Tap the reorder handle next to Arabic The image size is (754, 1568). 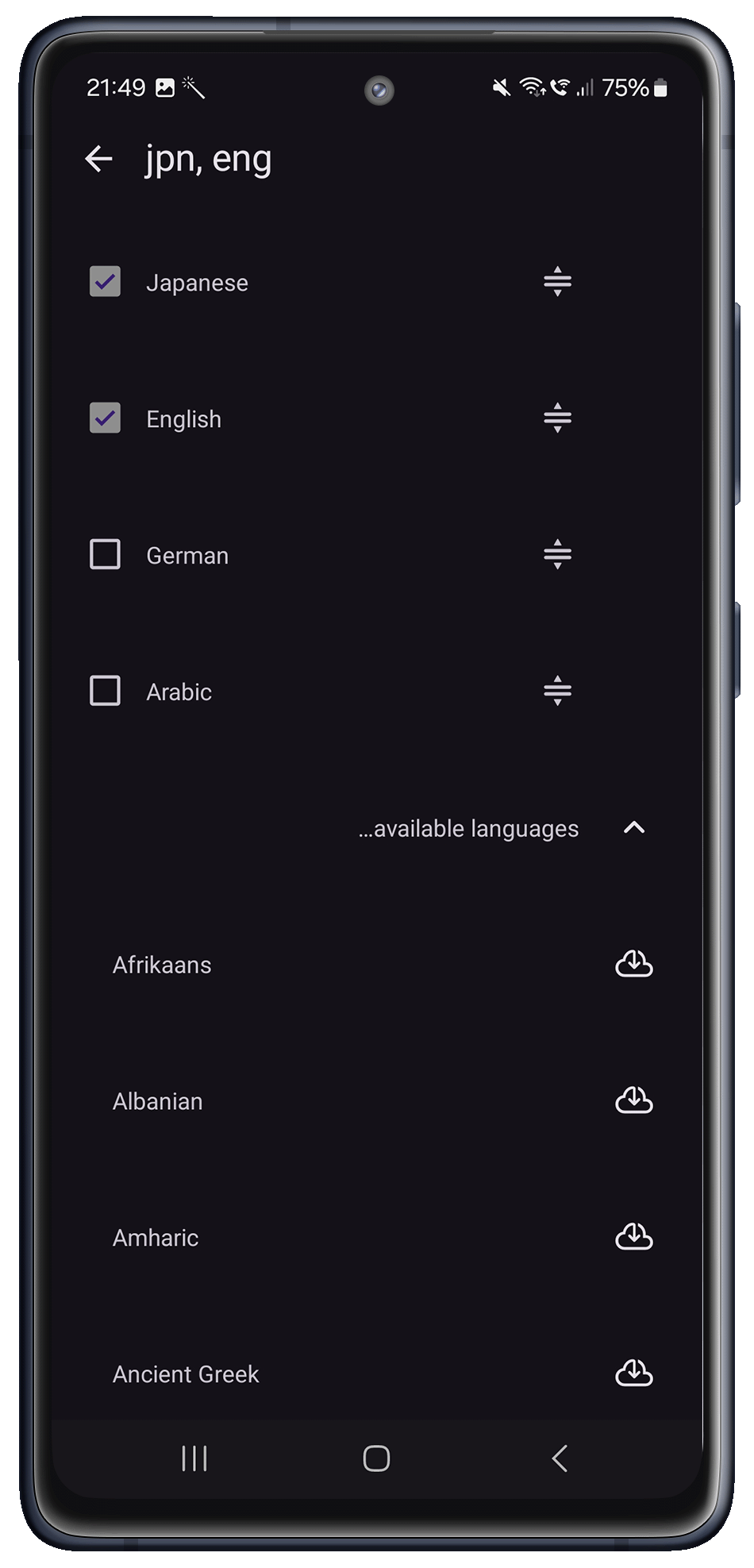tap(557, 691)
